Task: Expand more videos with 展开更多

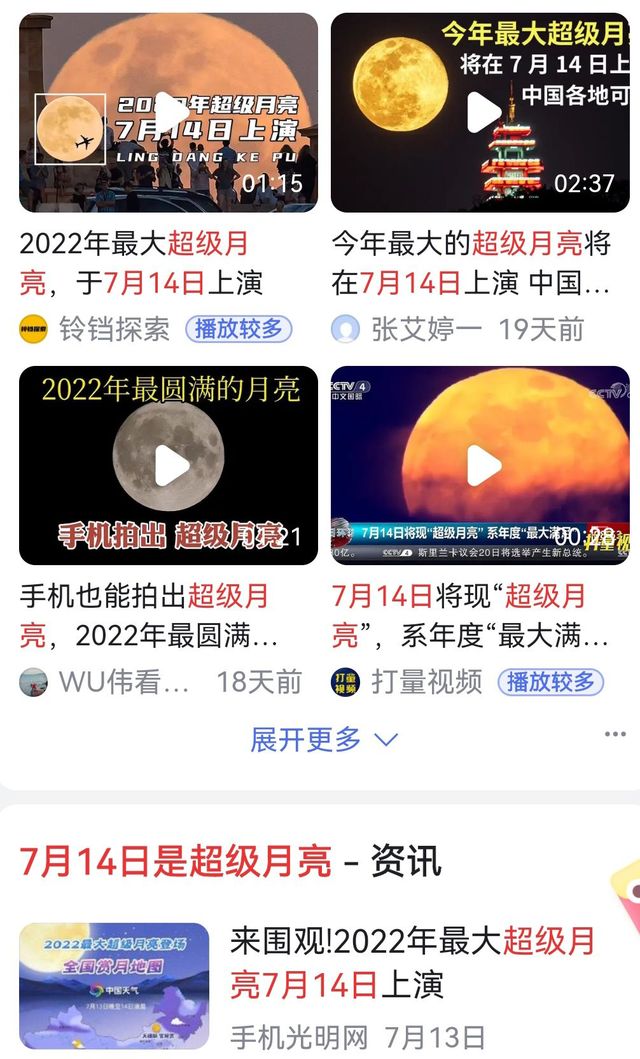Action: [323, 740]
